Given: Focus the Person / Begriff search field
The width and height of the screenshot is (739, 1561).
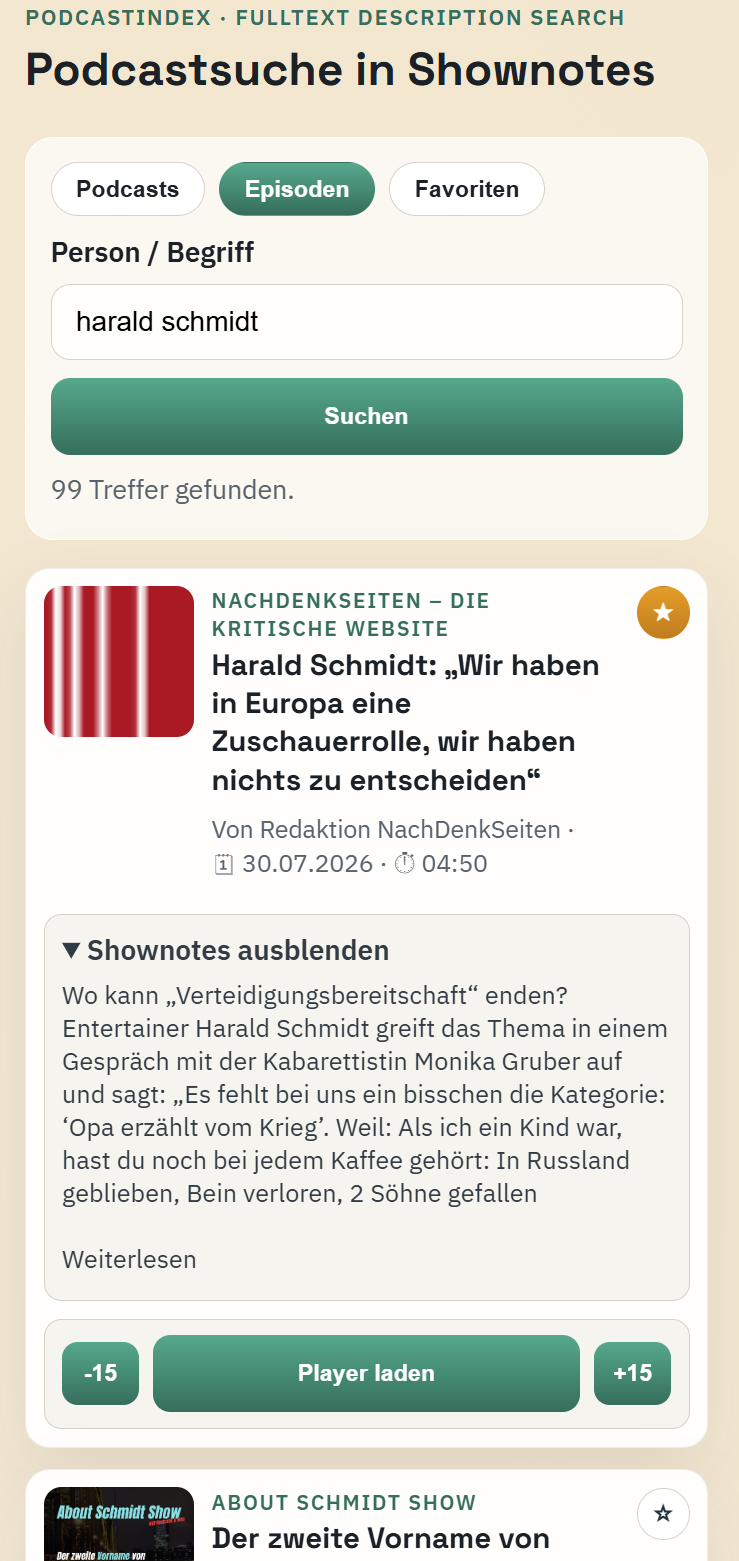Looking at the screenshot, I should (367, 322).
